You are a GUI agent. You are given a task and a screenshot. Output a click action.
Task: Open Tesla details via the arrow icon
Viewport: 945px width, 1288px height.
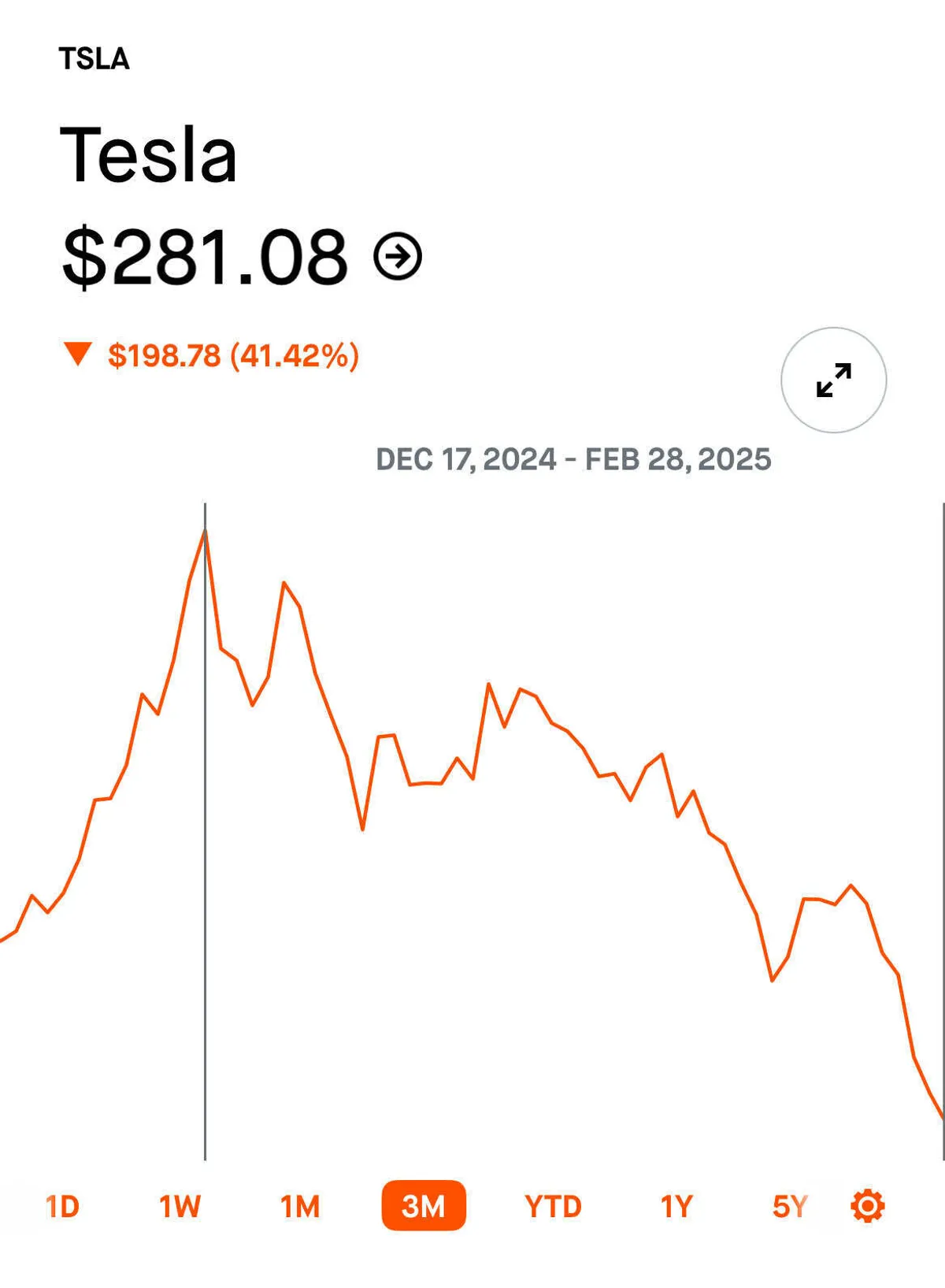pos(398,256)
